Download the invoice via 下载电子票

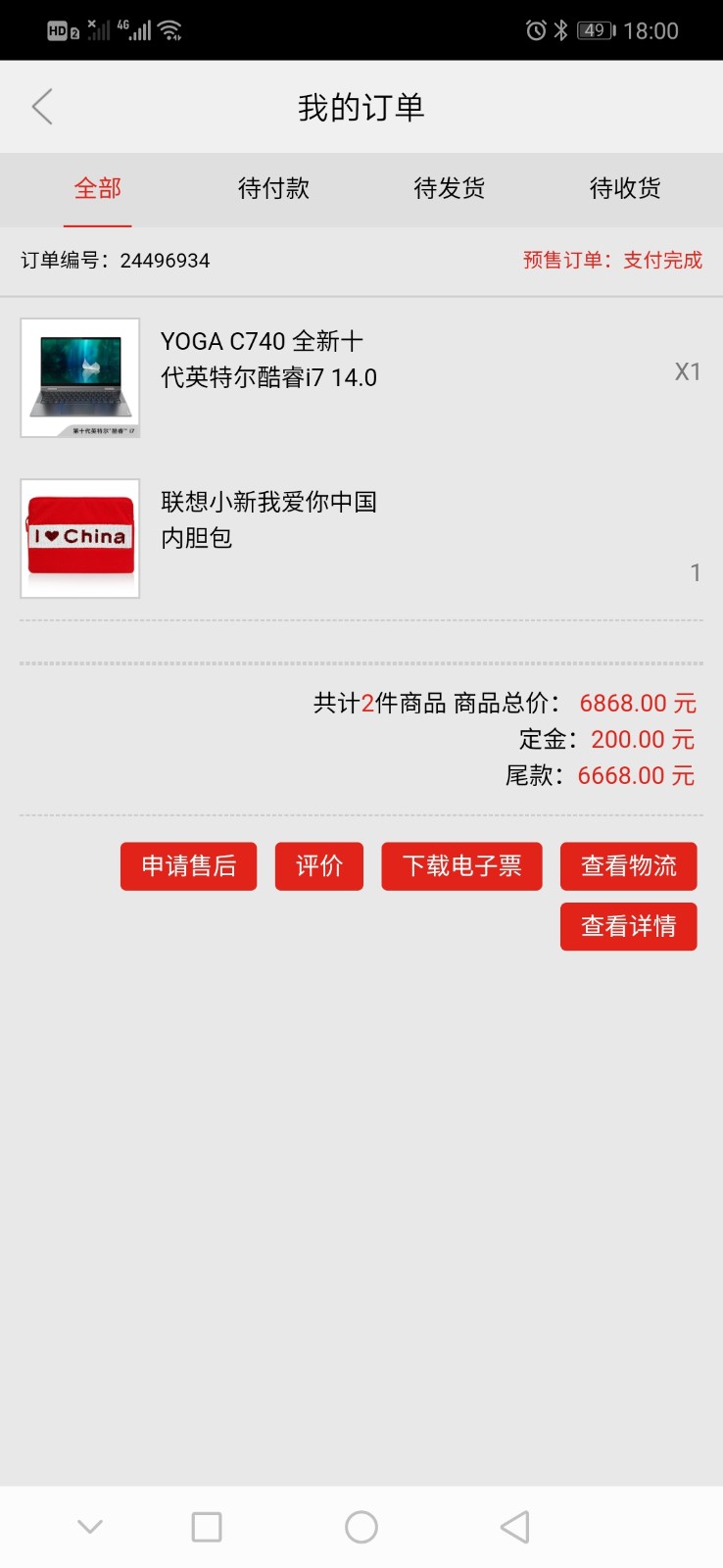coord(461,866)
